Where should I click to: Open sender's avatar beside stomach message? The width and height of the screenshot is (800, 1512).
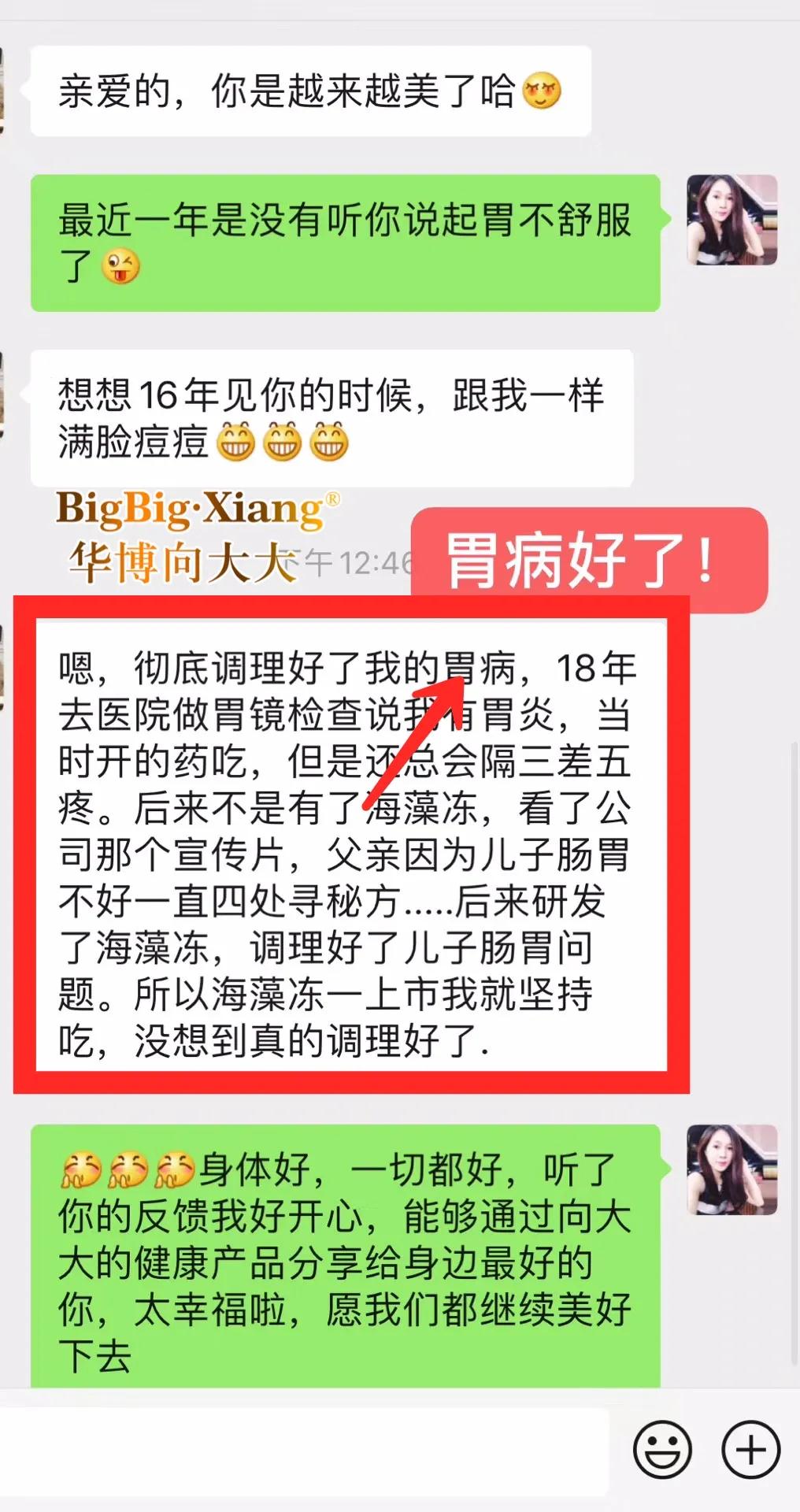click(x=731, y=220)
